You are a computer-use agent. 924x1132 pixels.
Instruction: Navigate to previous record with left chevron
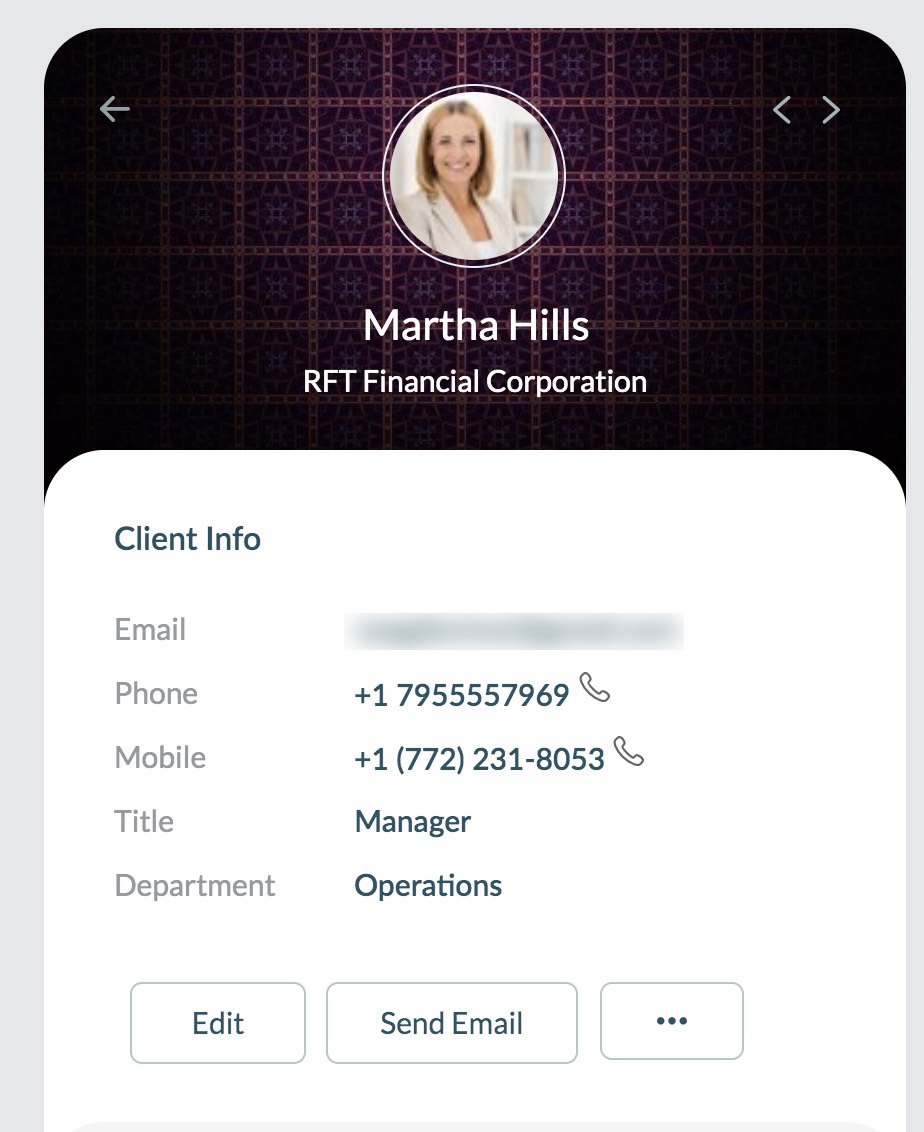coord(781,109)
